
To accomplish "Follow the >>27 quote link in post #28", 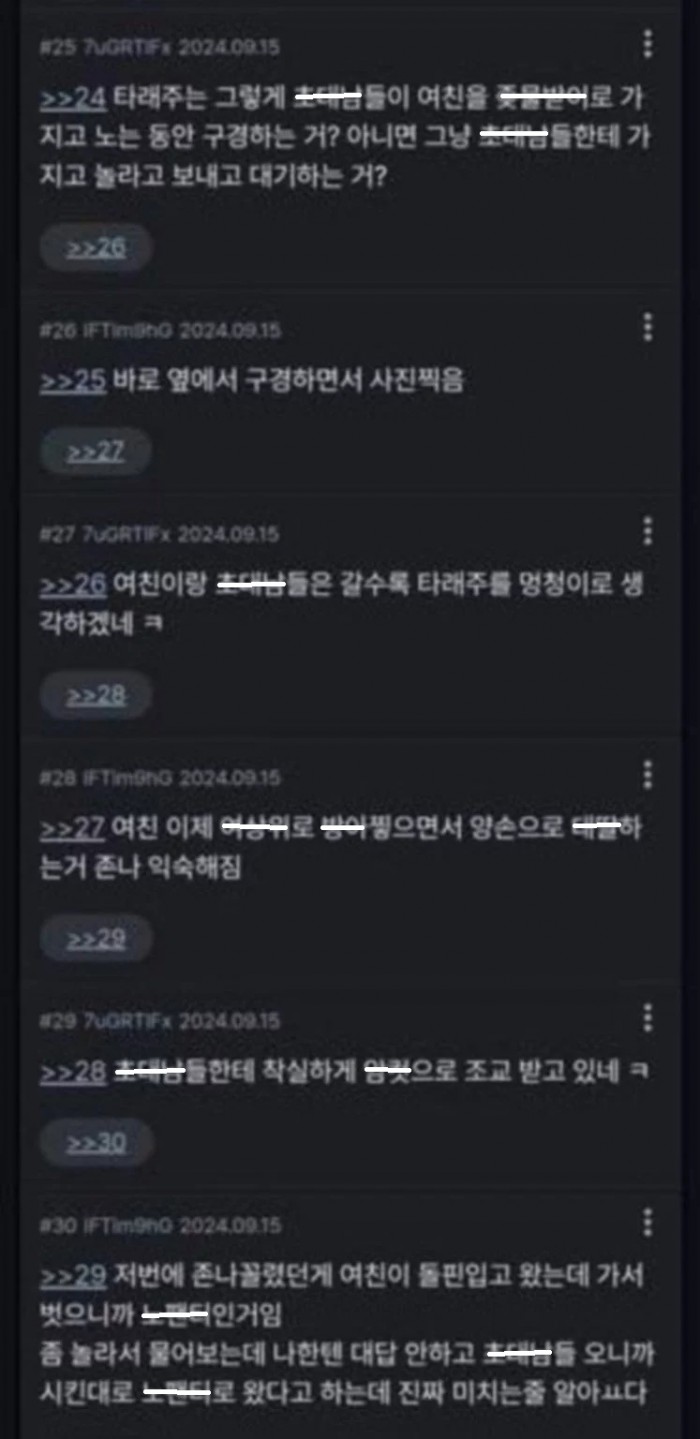I will point(73,829).
